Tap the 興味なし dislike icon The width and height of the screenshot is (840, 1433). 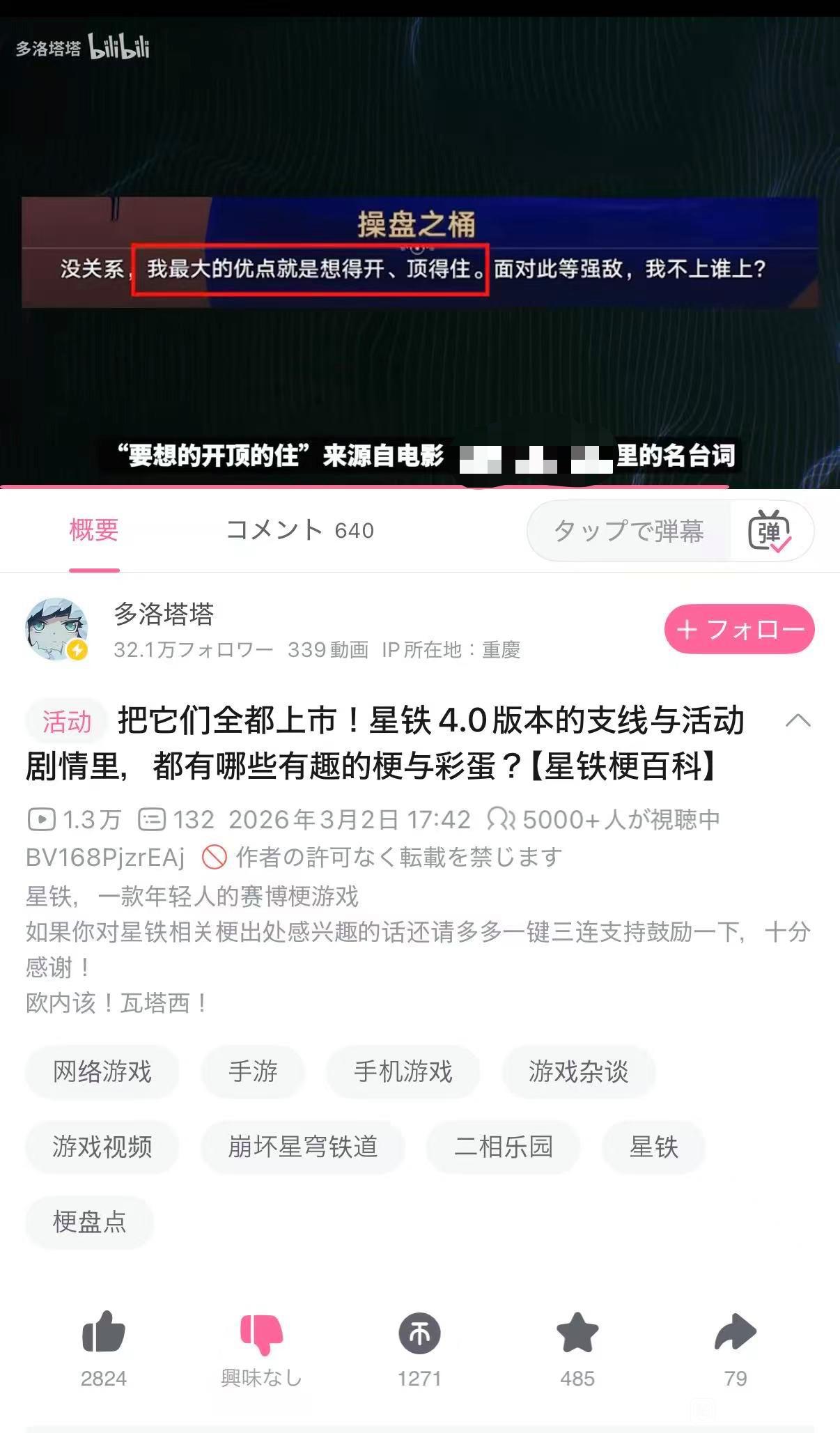tap(261, 1335)
